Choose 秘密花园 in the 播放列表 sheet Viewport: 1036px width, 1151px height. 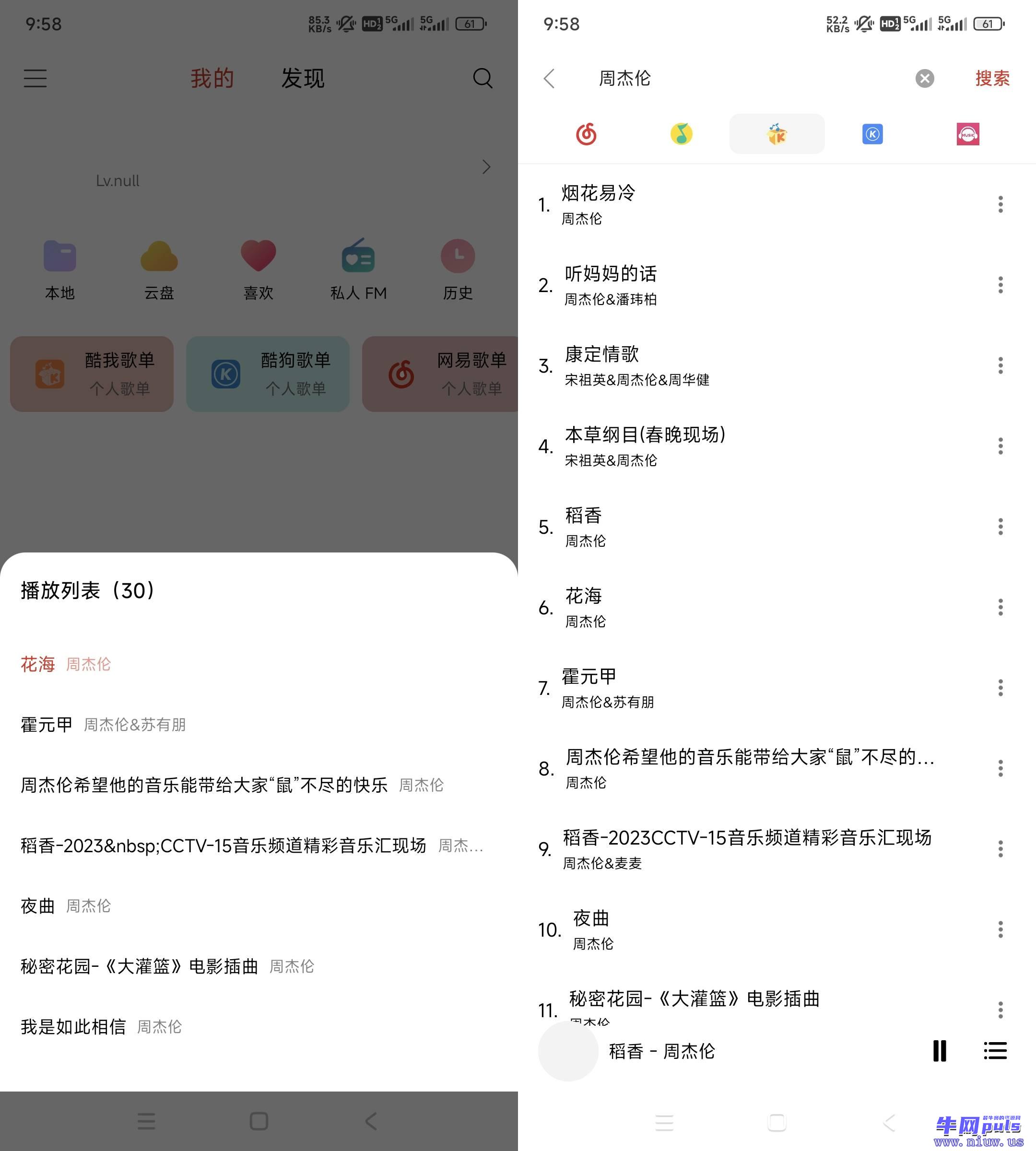(139, 966)
